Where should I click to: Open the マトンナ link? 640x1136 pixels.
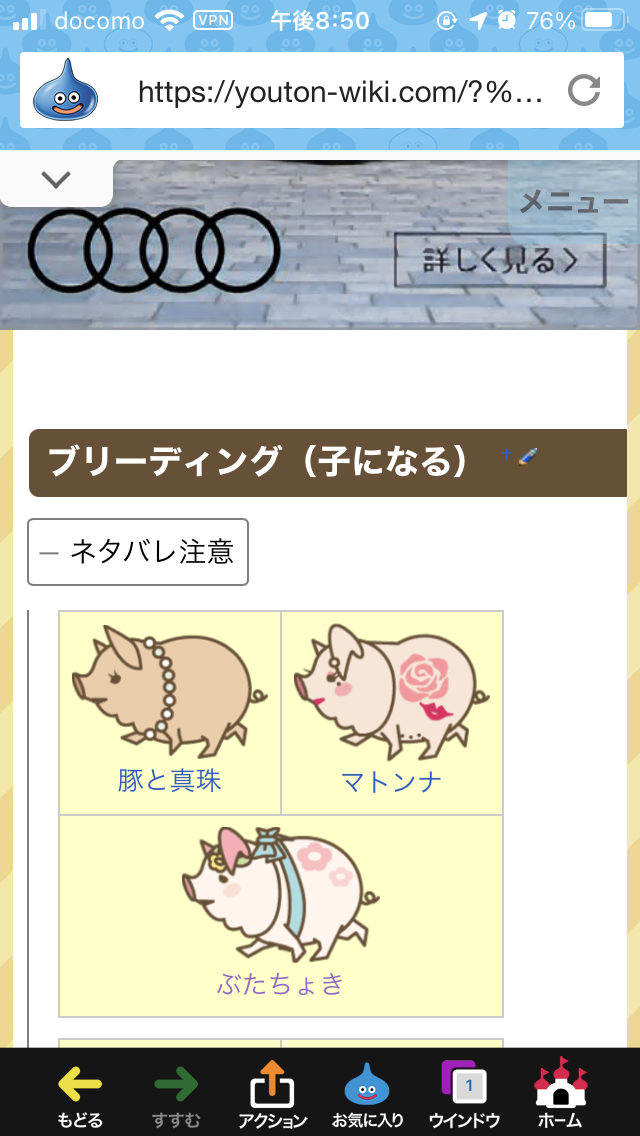(391, 781)
